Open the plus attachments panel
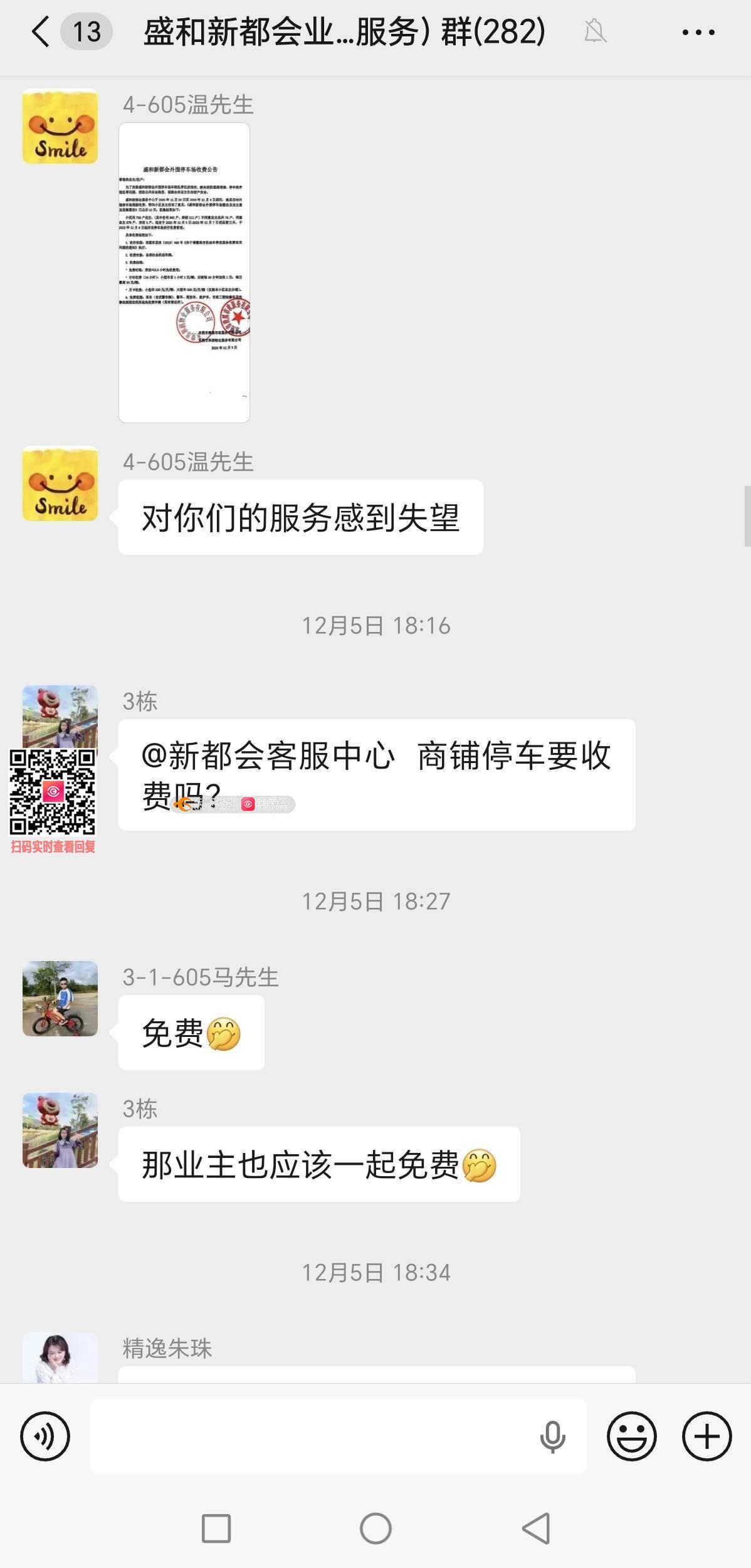The image size is (751, 1568). pos(706,1436)
